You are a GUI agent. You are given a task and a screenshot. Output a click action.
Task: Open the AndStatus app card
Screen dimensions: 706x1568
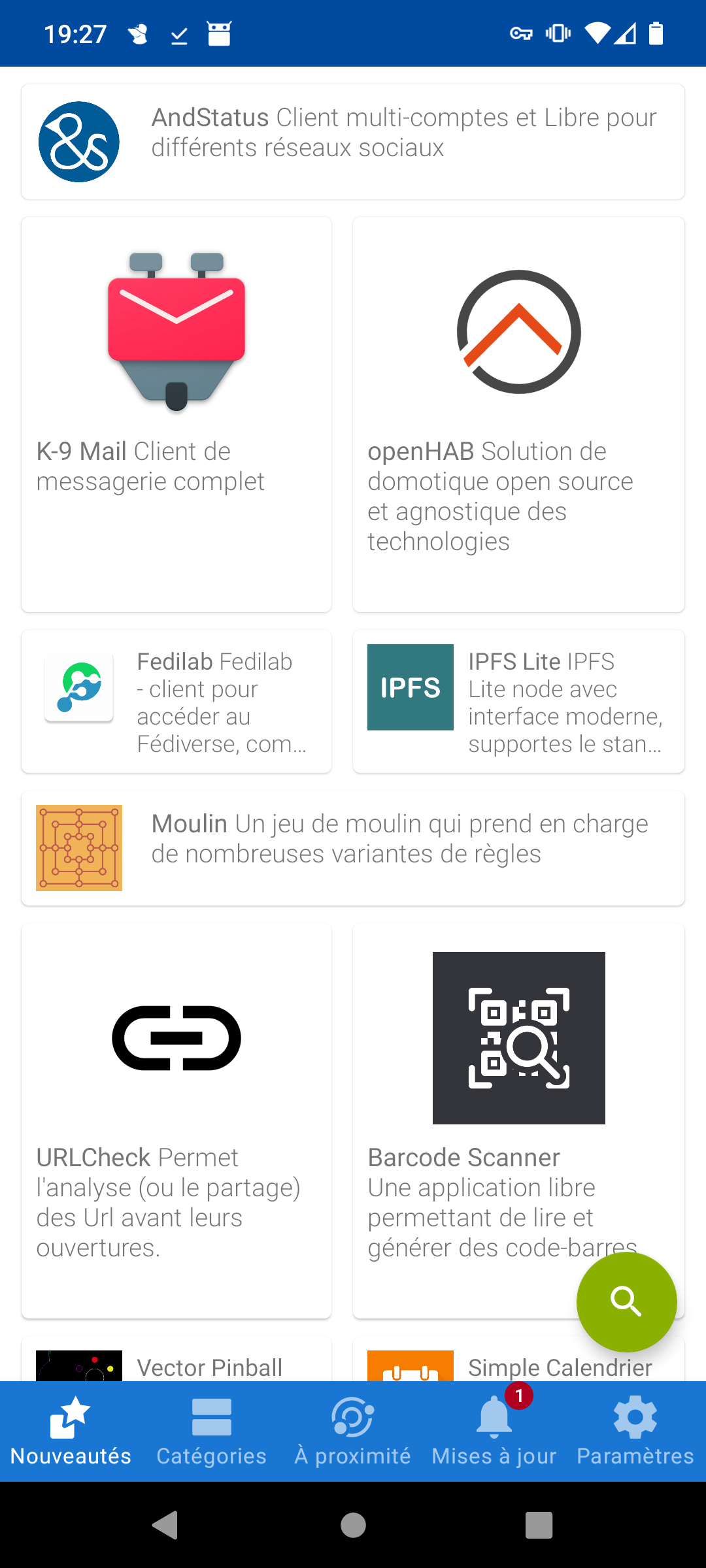(353, 142)
